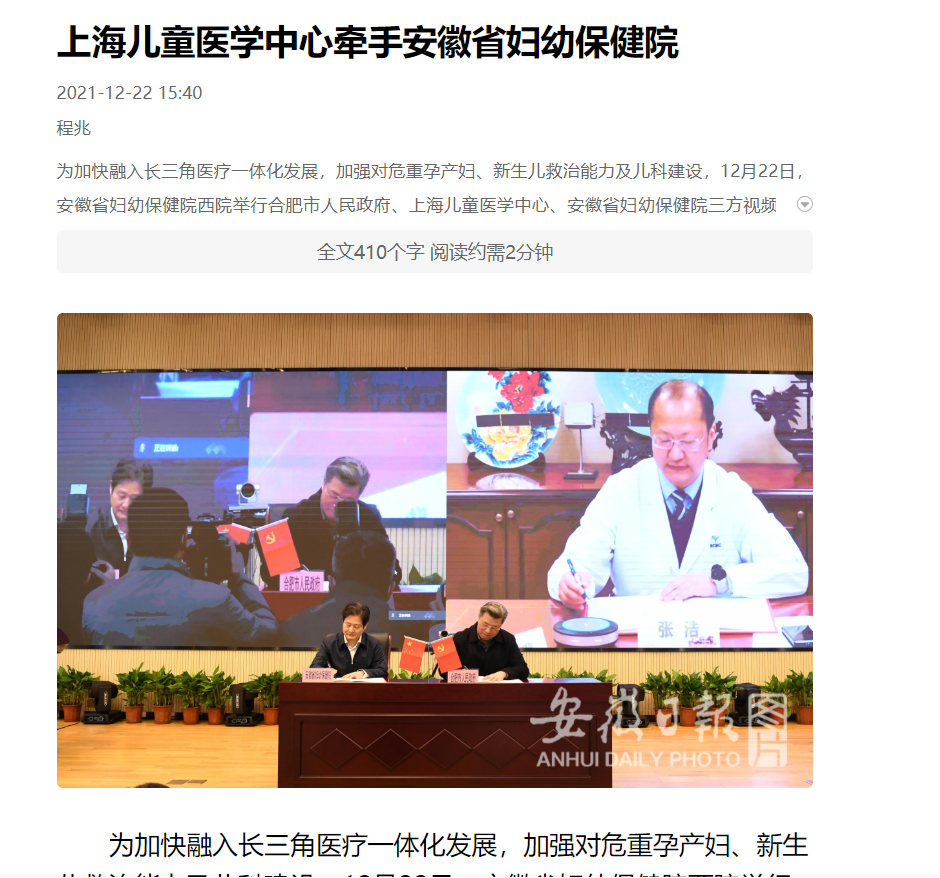Expand the article summary with the arrow
This screenshot has height=878, width=940.
click(x=804, y=204)
